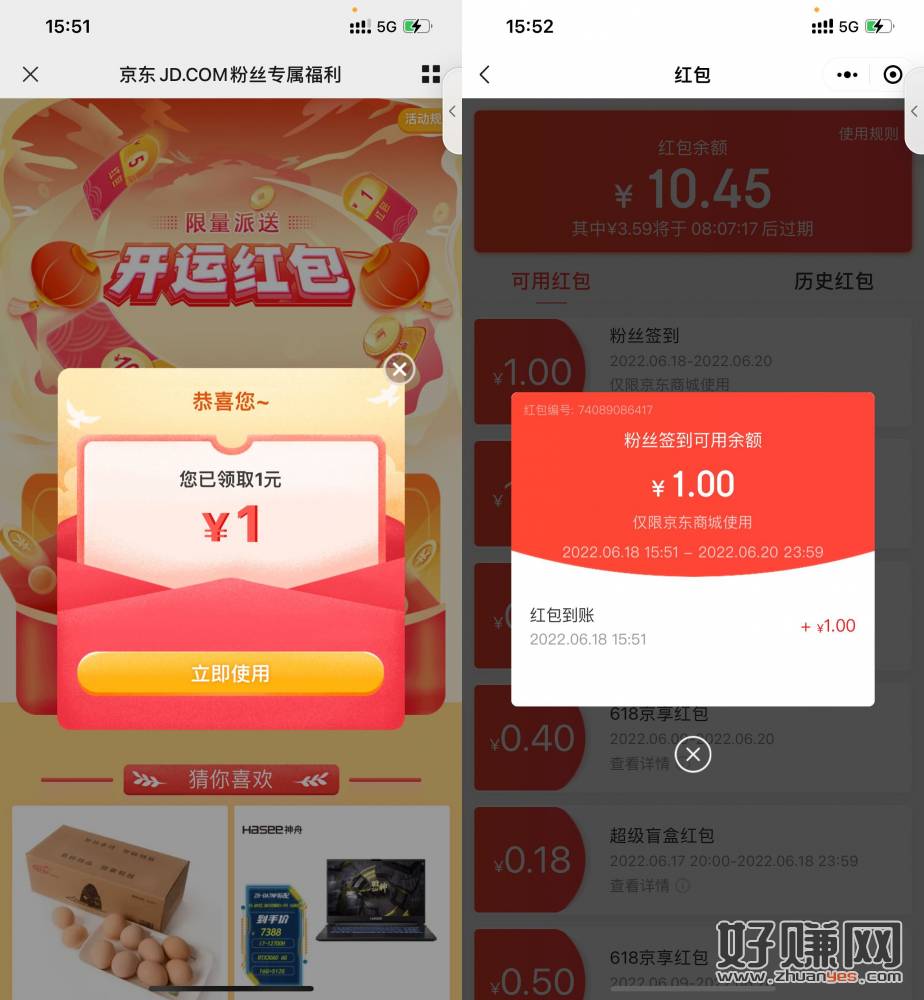Close the mini program via target icon
This screenshot has width=924, height=1000.
[x=892, y=75]
